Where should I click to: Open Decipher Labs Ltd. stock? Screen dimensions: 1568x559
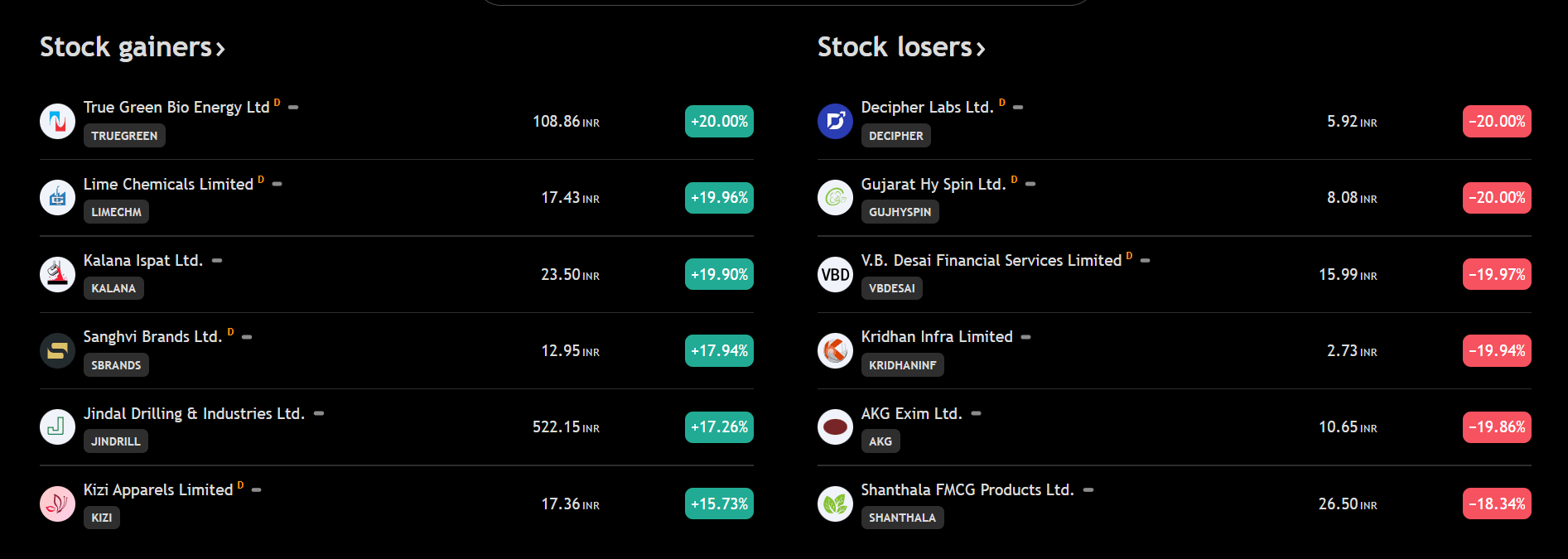(x=926, y=108)
